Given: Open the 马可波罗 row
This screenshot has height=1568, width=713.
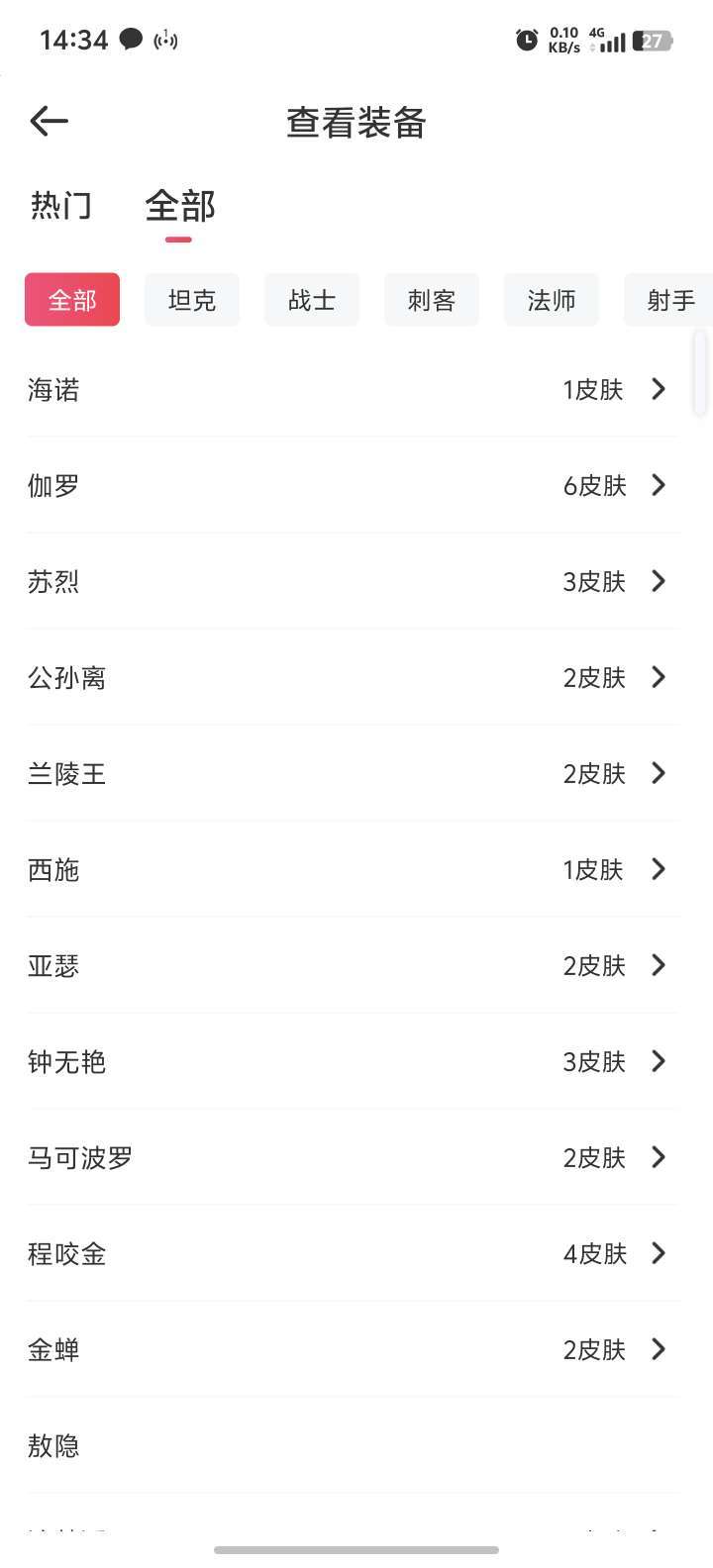Looking at the screenshot, I should pos(353,1157).
